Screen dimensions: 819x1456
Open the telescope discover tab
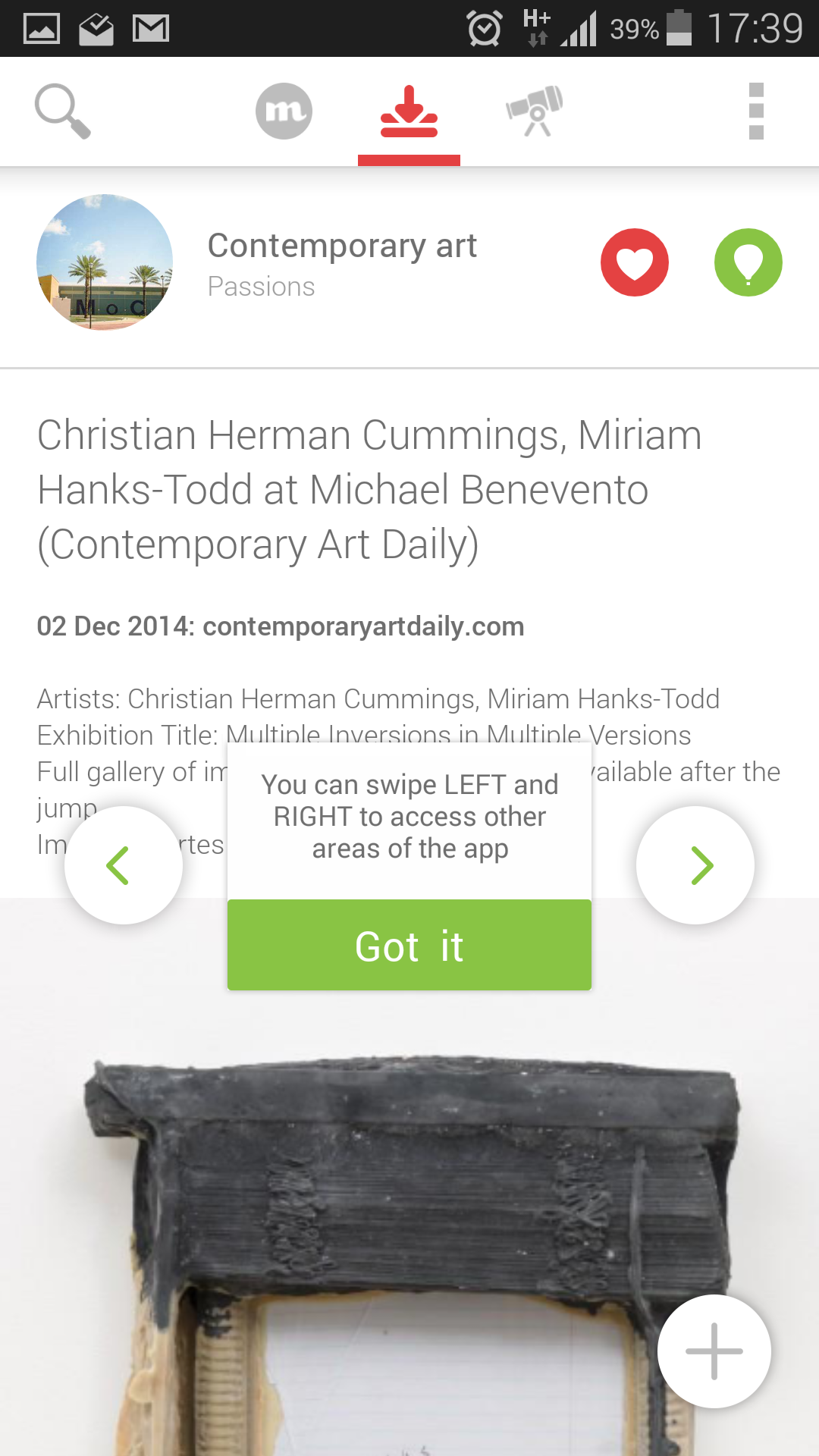tap(535, 111)
